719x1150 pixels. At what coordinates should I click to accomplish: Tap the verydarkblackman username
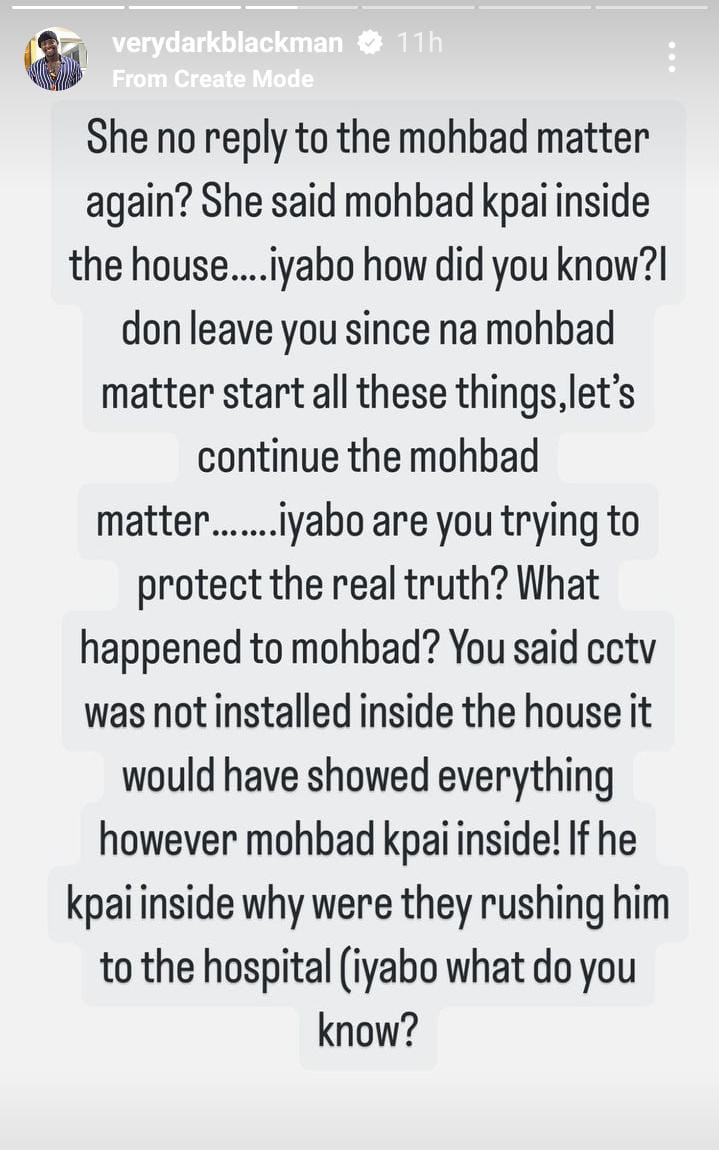227,43
